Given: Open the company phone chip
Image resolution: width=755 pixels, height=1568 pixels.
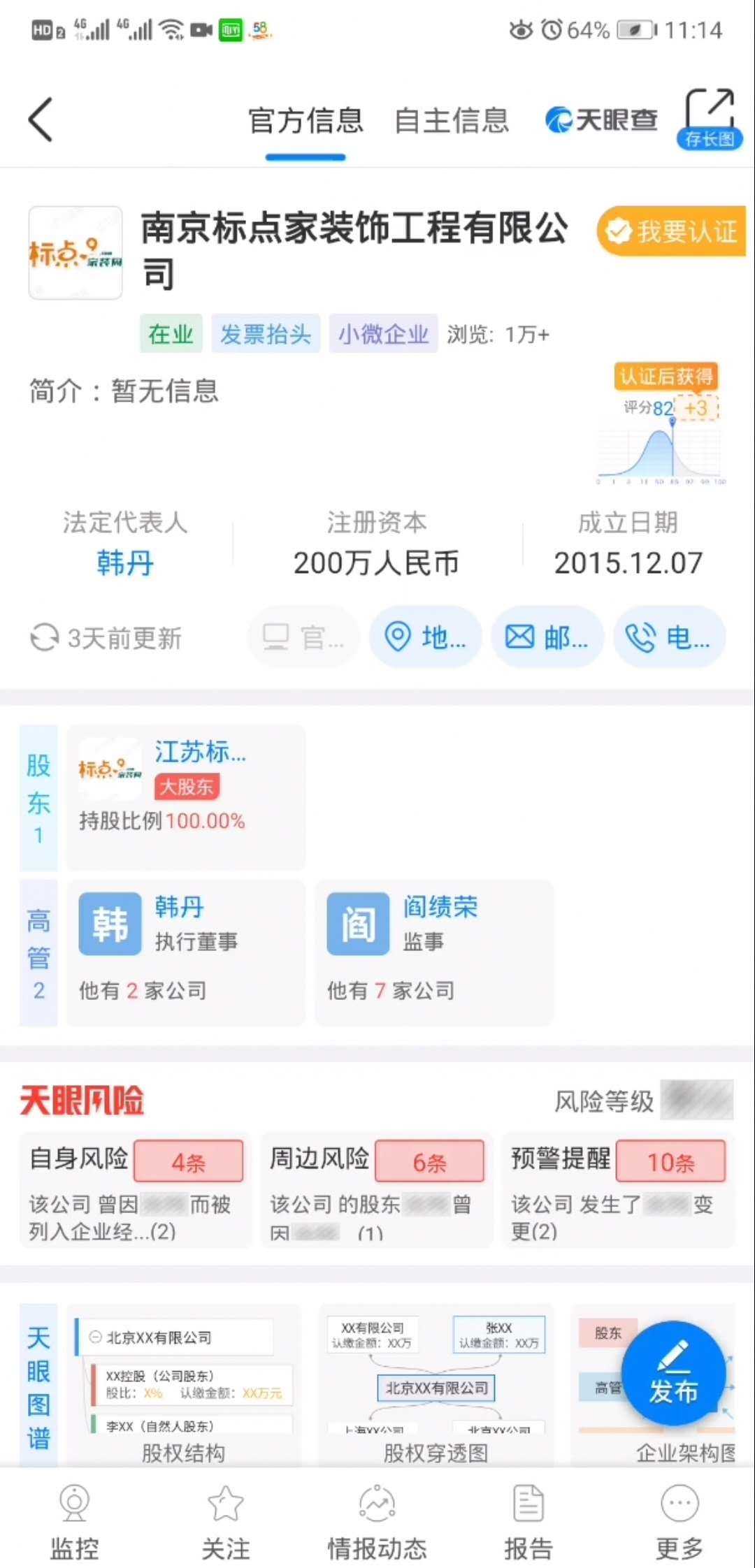Looking at the screenshot, I should [669, 637].
